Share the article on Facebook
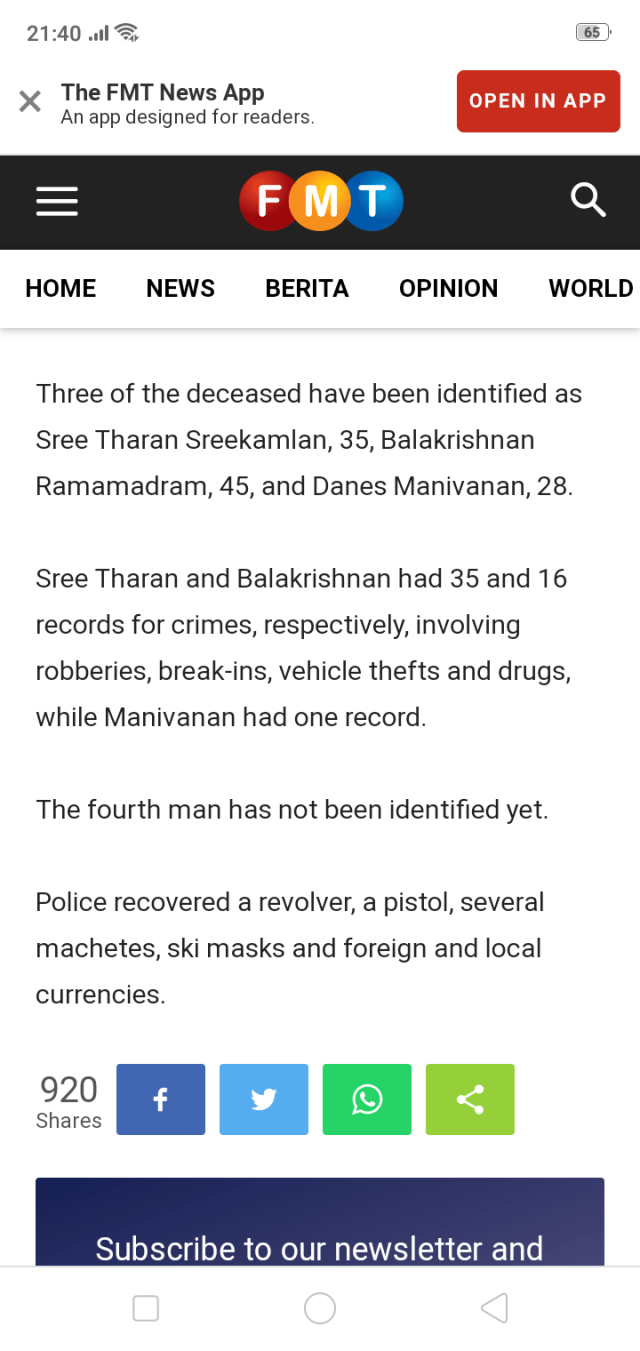640x1351 pixels. (x=160, y=1099)
